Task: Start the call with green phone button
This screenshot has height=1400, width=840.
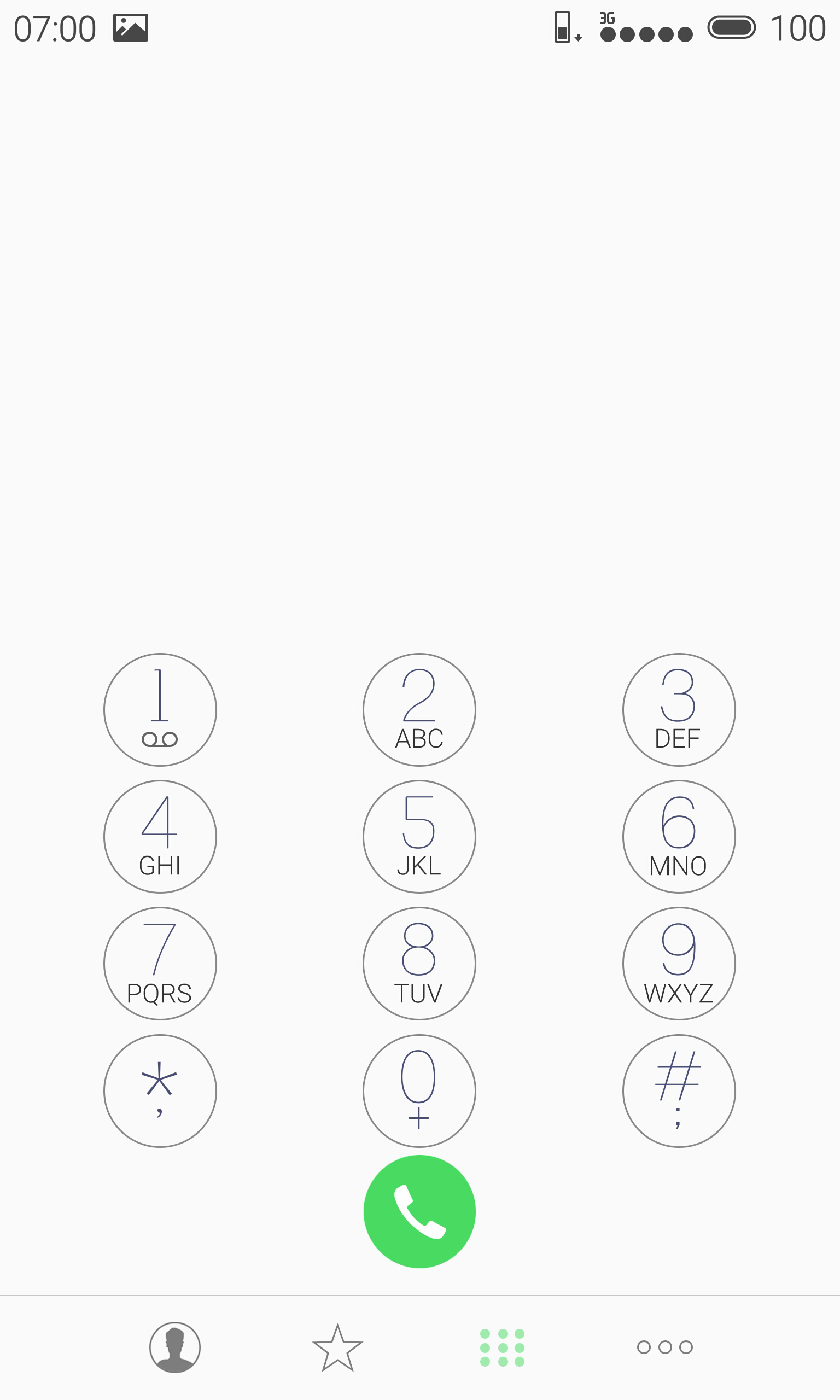Action: pos(419,1211)
